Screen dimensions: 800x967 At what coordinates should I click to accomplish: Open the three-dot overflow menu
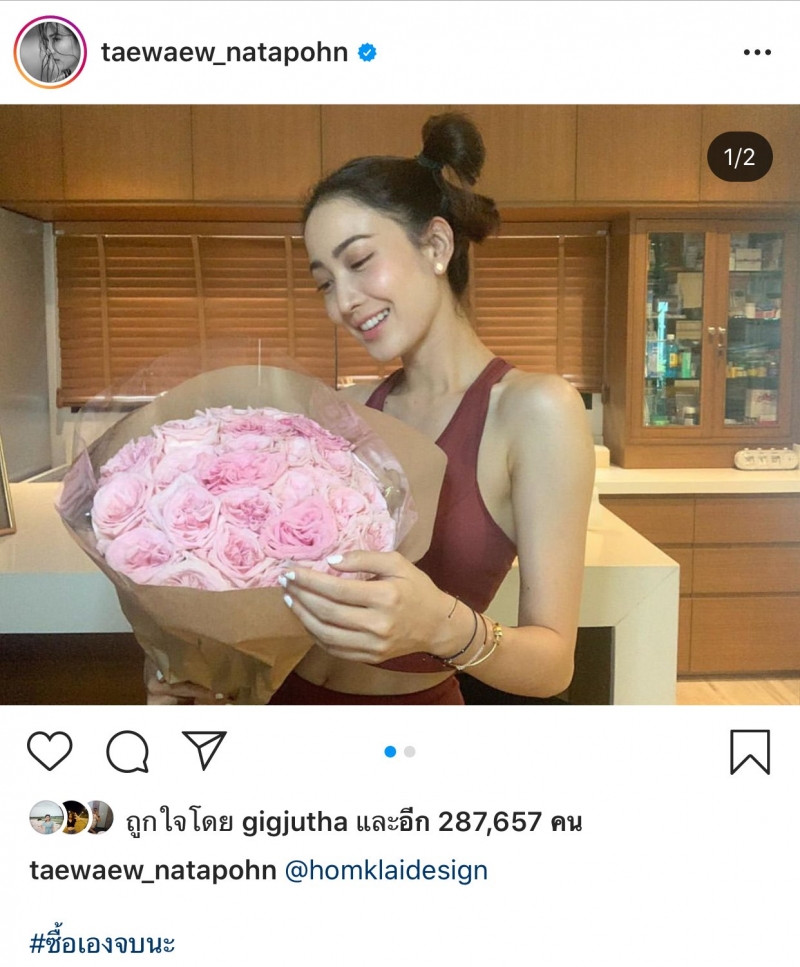point(757,53)
